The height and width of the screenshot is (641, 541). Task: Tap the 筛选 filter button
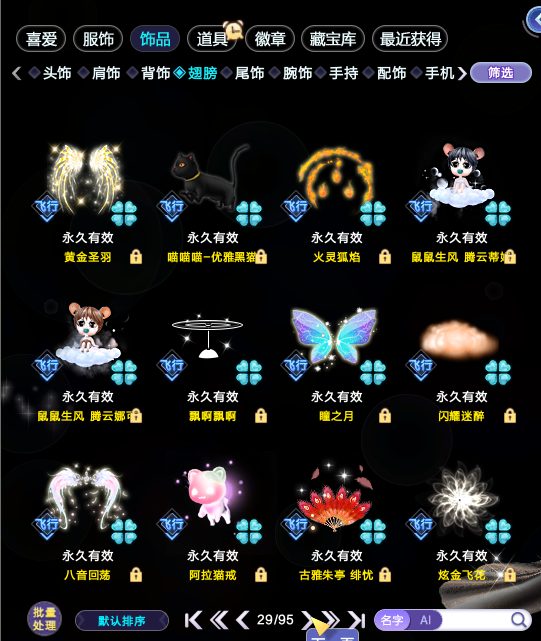[x=501, y=73]
